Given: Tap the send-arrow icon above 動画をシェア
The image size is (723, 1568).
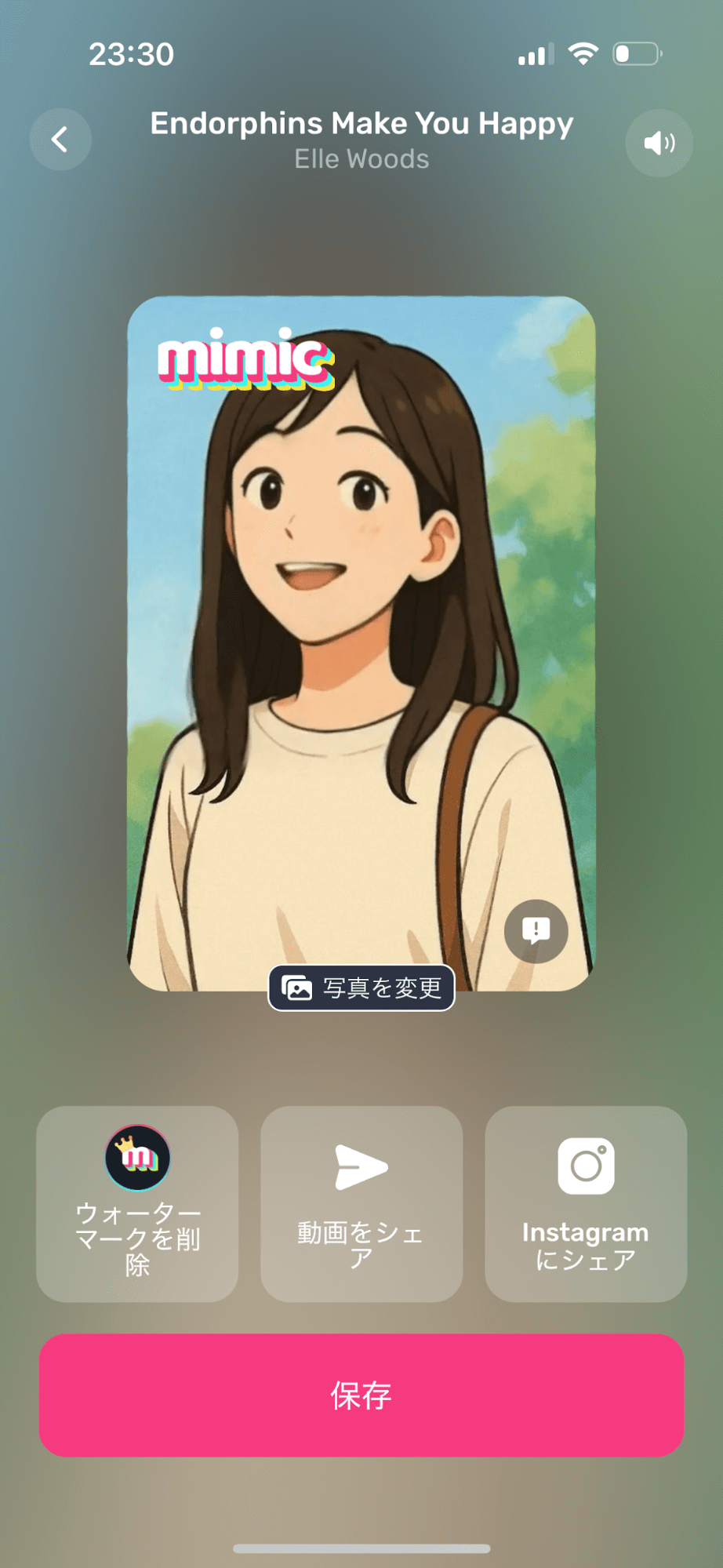Looking at the screenshot, I should click(x=361, y=1166).
